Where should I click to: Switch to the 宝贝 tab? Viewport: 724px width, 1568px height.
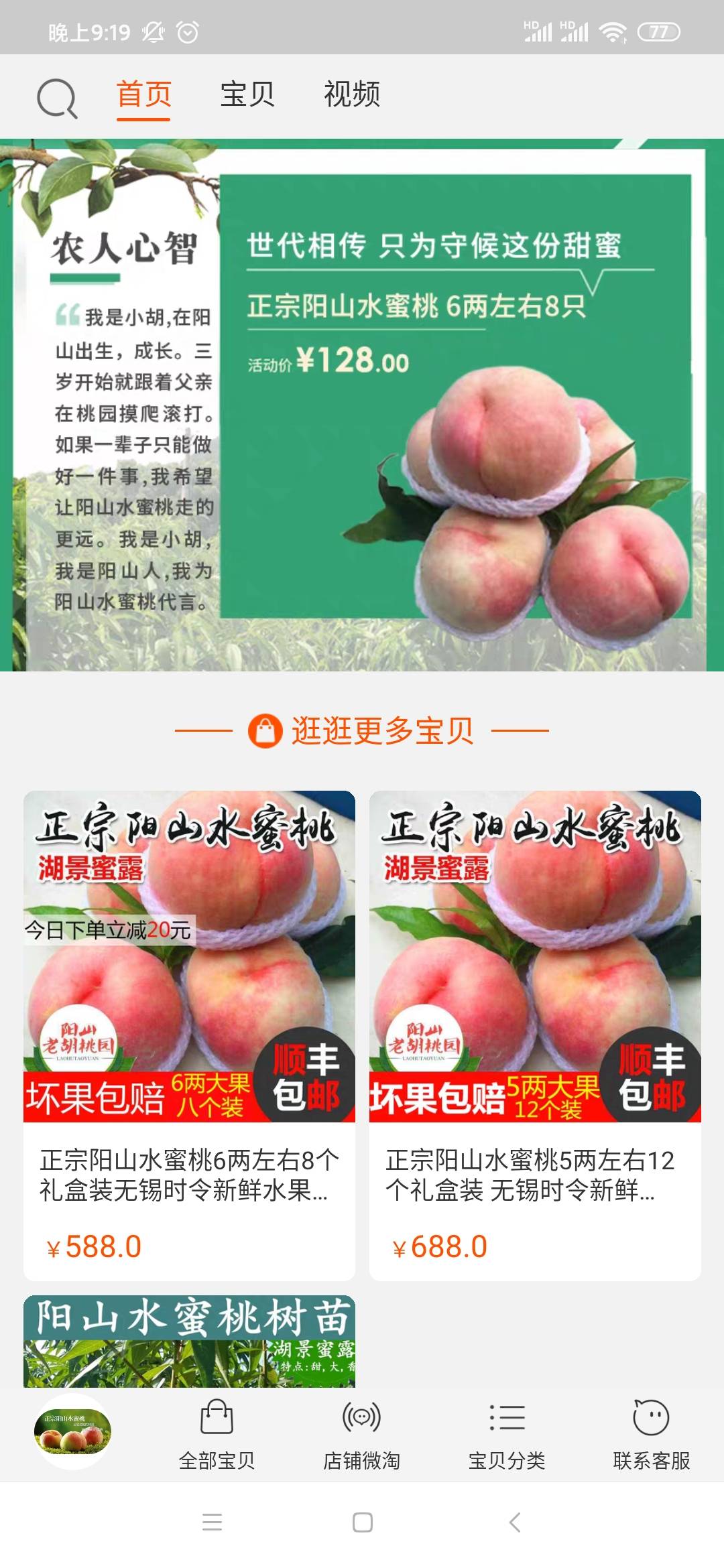tap(247, 94)
